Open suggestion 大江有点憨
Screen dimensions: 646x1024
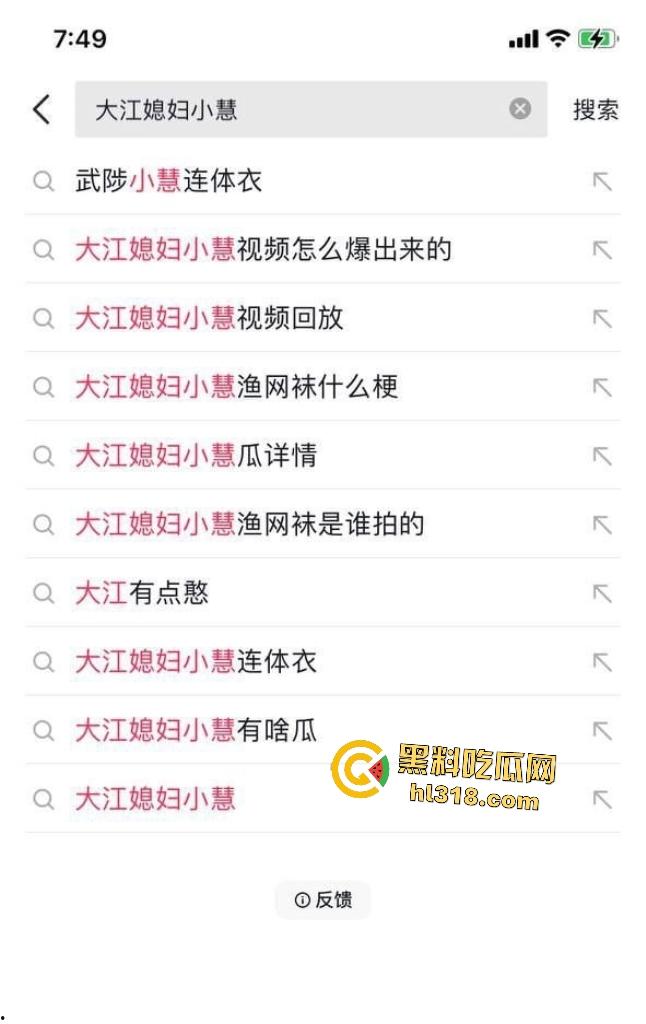pyautogui.click(x=142, y=593)
